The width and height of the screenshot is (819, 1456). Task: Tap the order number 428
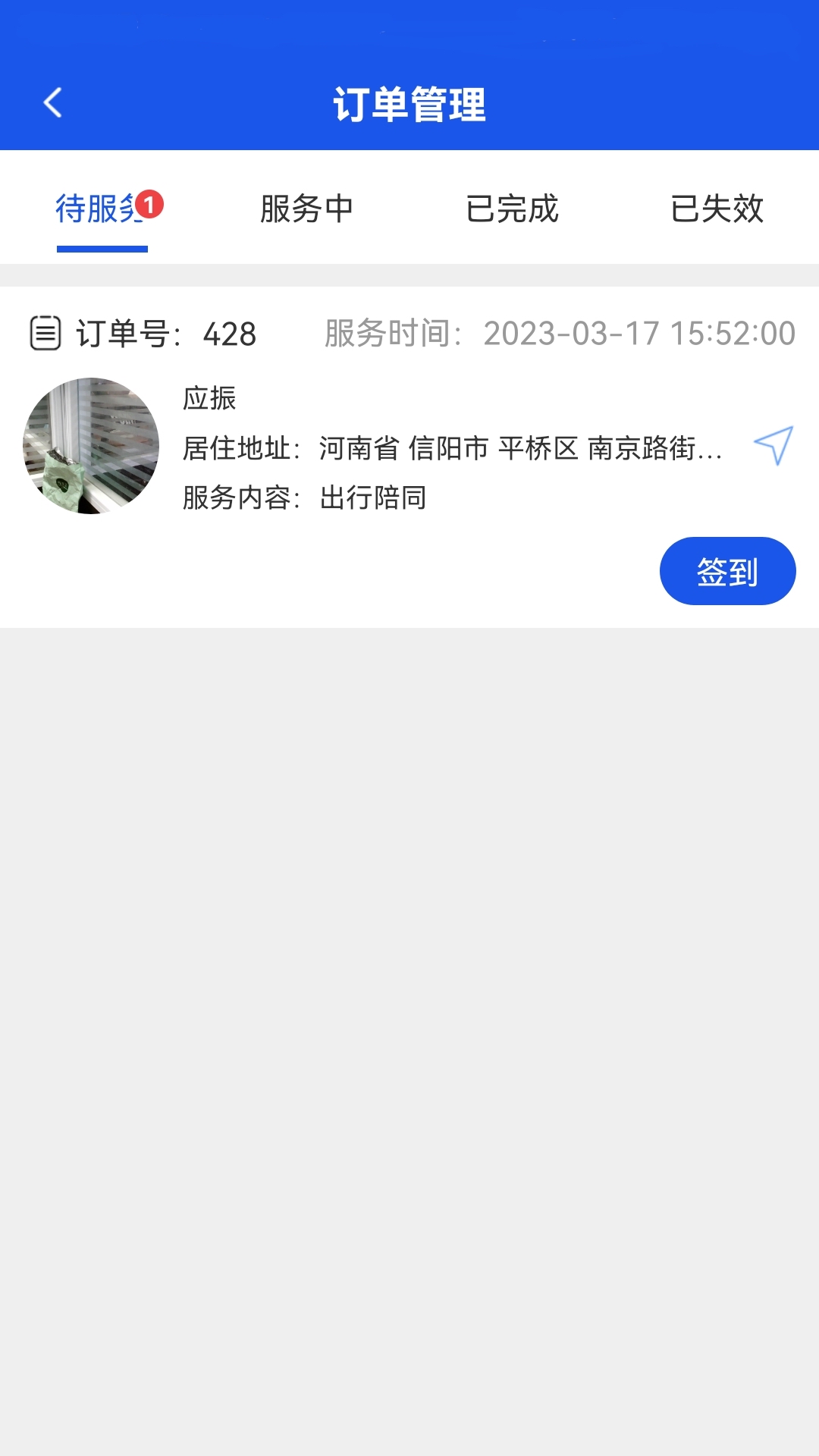230,334
